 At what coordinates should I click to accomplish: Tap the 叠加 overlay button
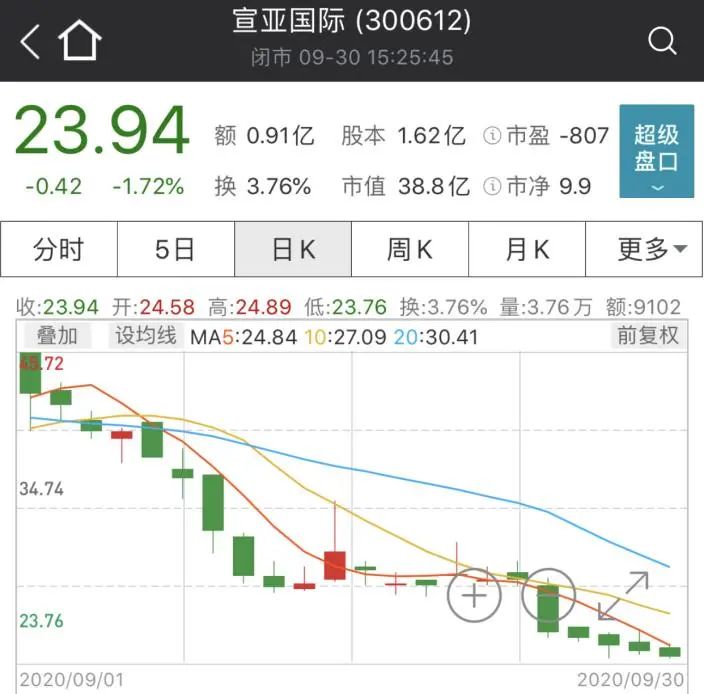tap(57, 336)
